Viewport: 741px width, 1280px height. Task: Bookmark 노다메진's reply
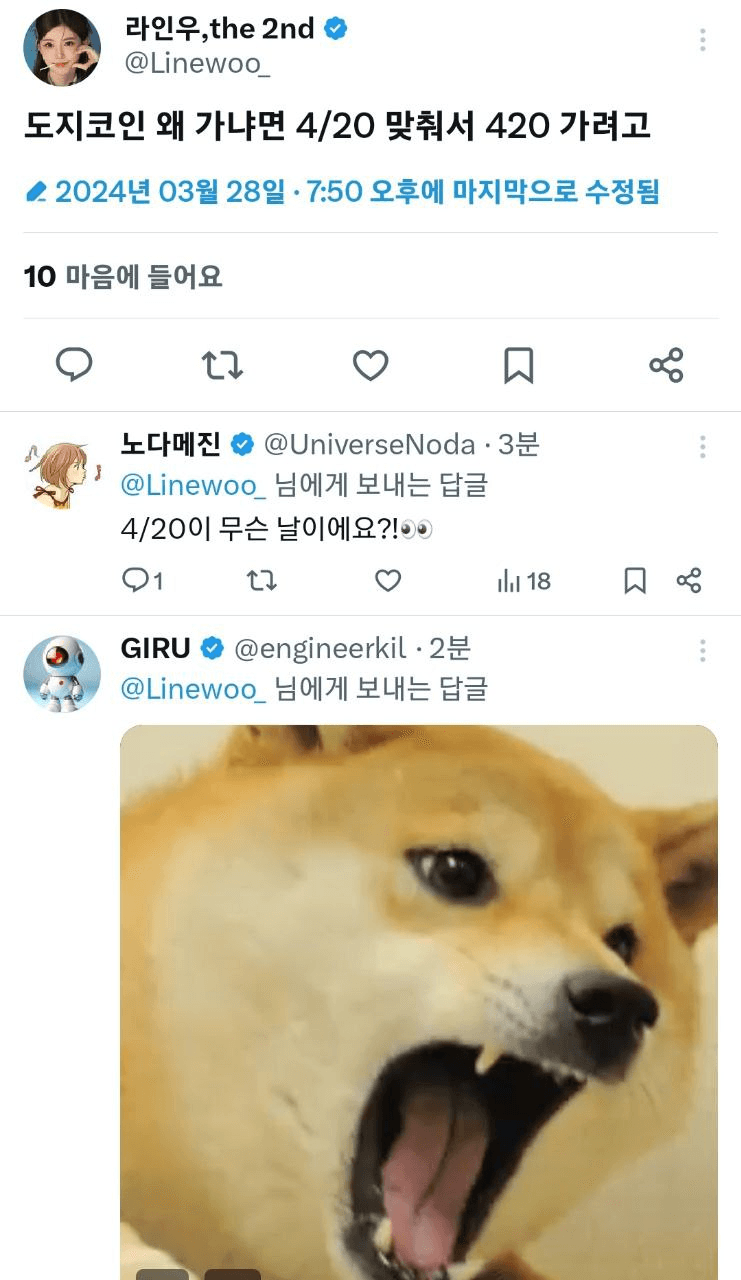635,581
